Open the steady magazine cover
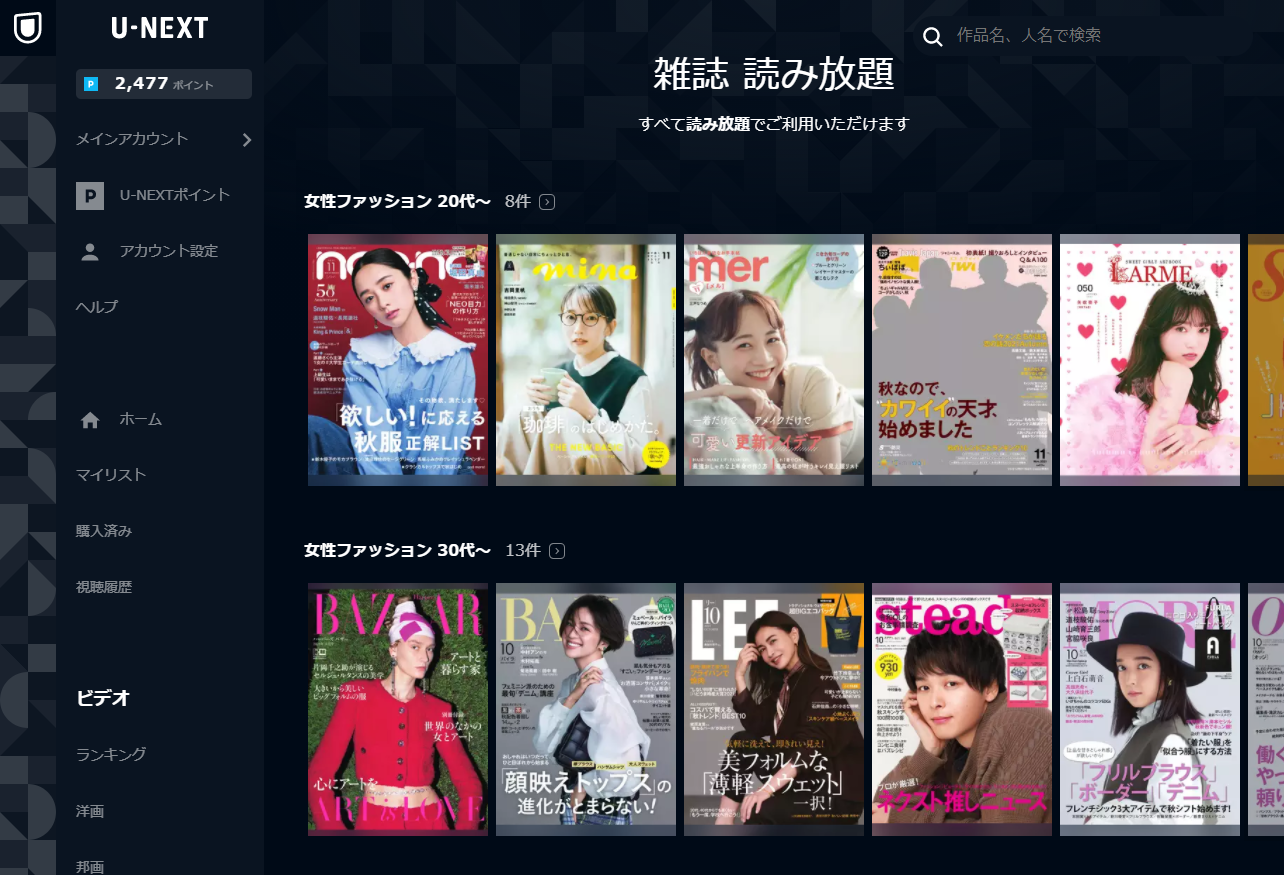 coord(962,709)
